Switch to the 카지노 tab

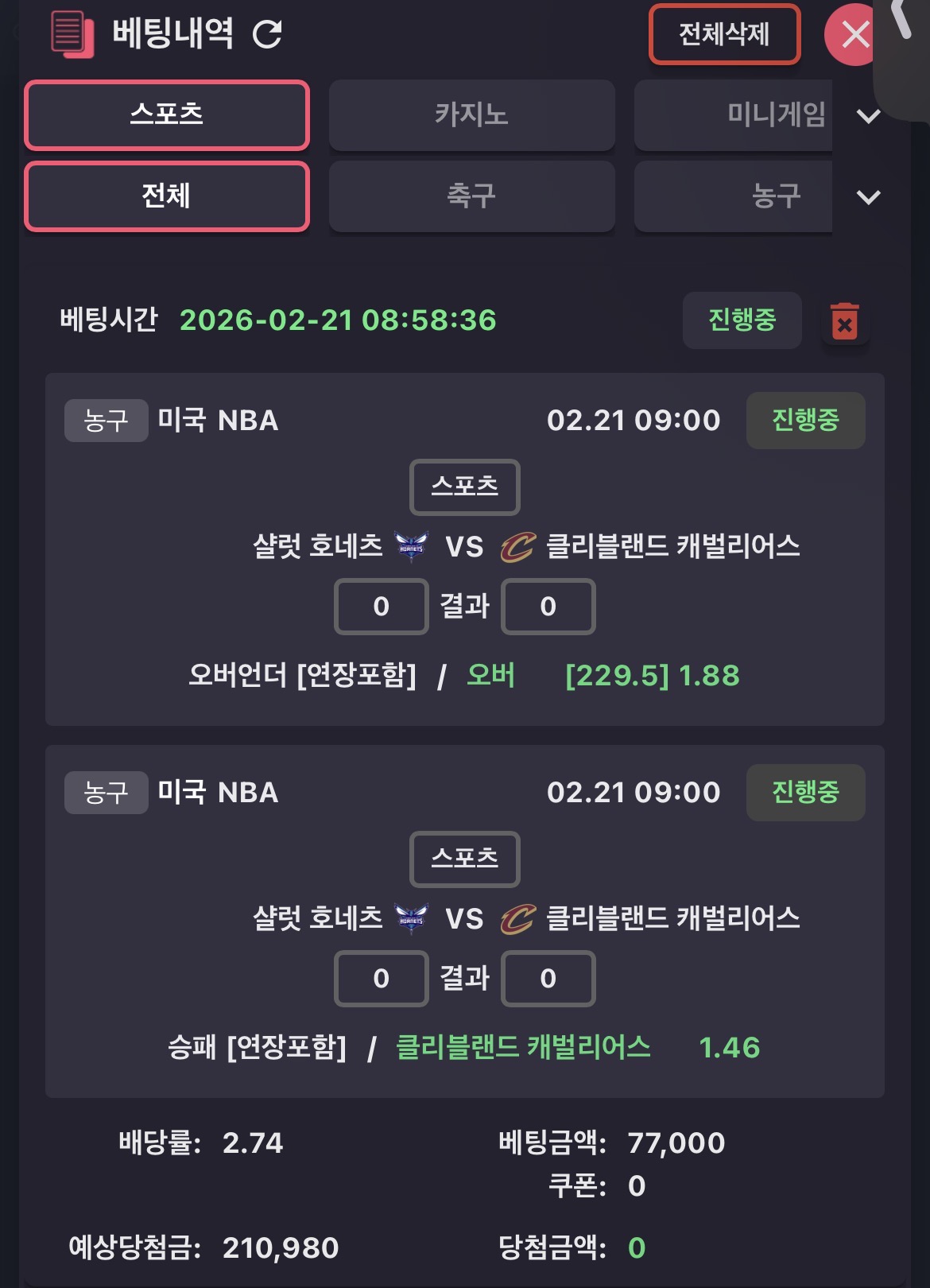pos(471,114)
